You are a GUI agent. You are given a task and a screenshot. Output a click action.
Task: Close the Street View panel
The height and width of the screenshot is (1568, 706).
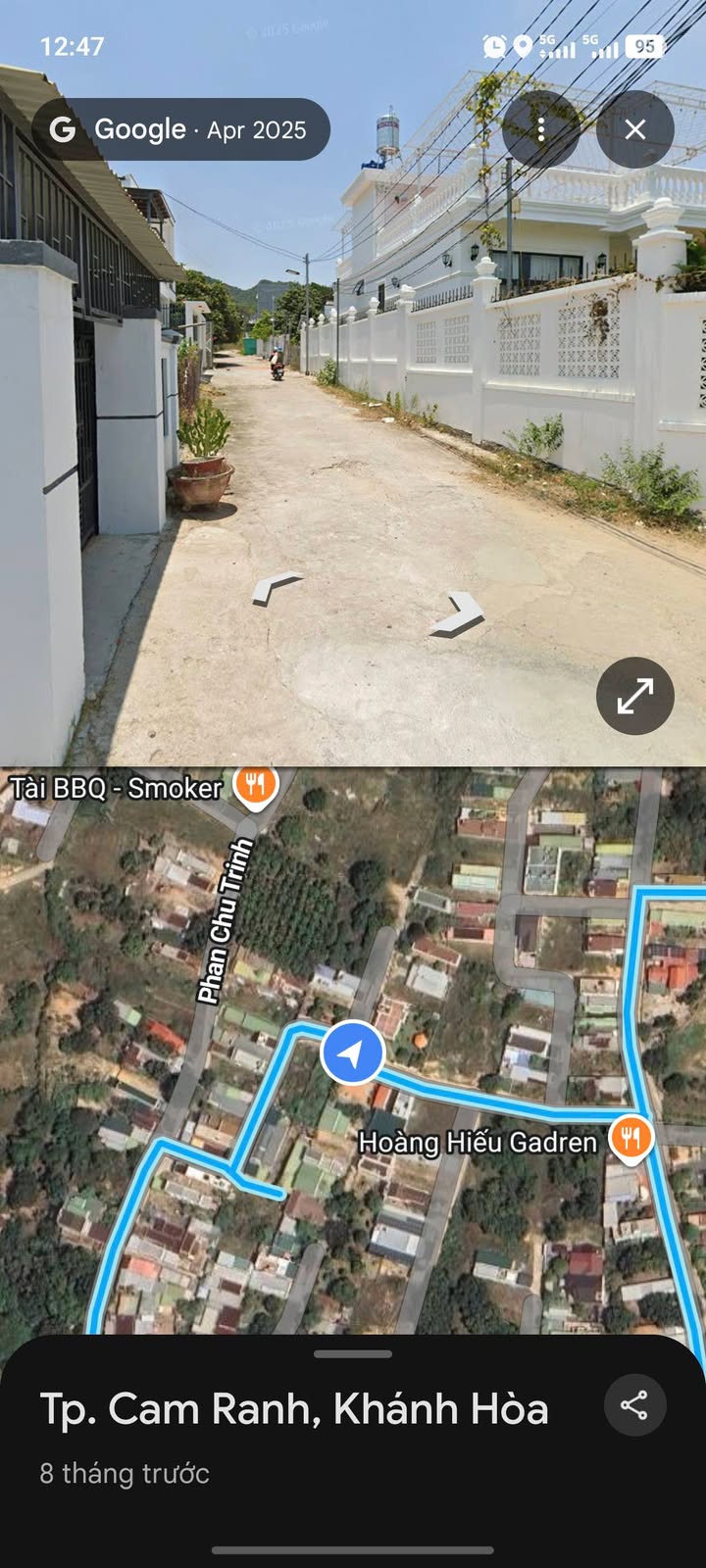tap(635, 129)
